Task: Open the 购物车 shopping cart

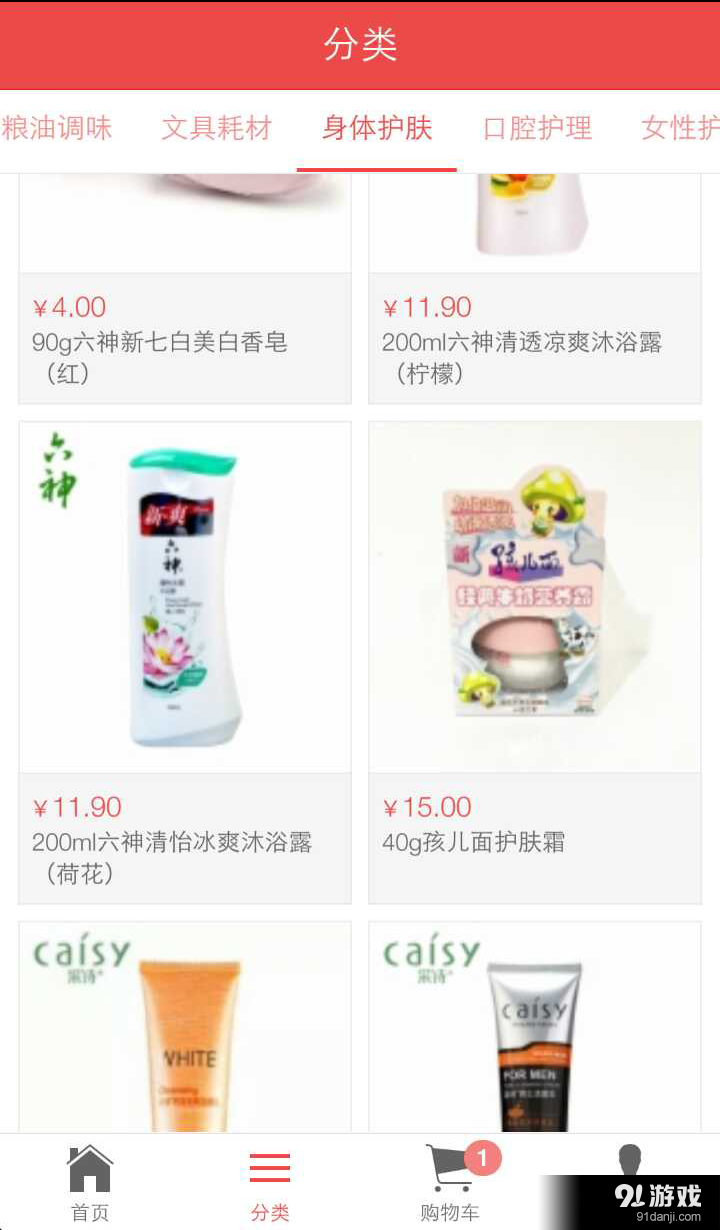Action: click(450, 1183)
